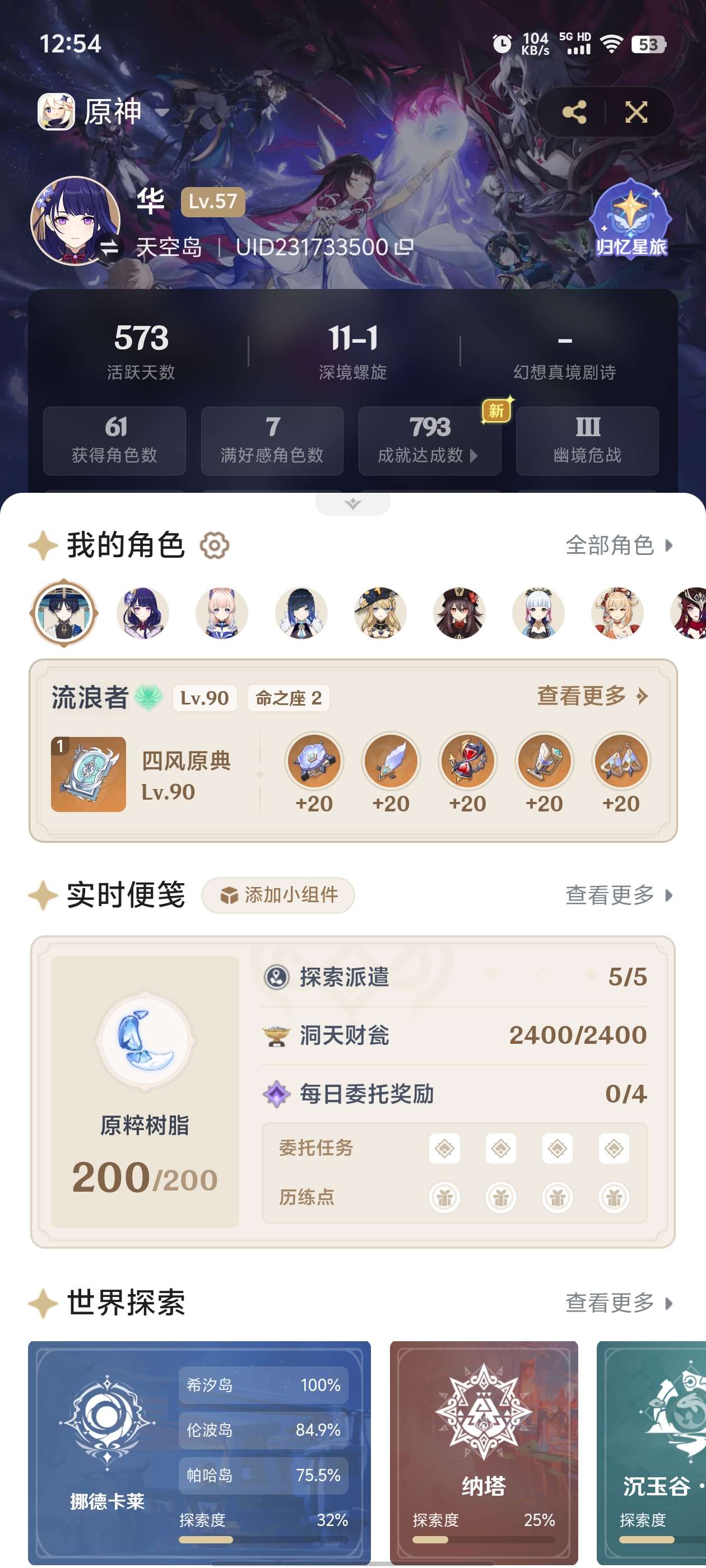Open 查看更多 next to 实时便笺
The width and height of the screenshot is (706, 1568).
click(x=618, y=895)
